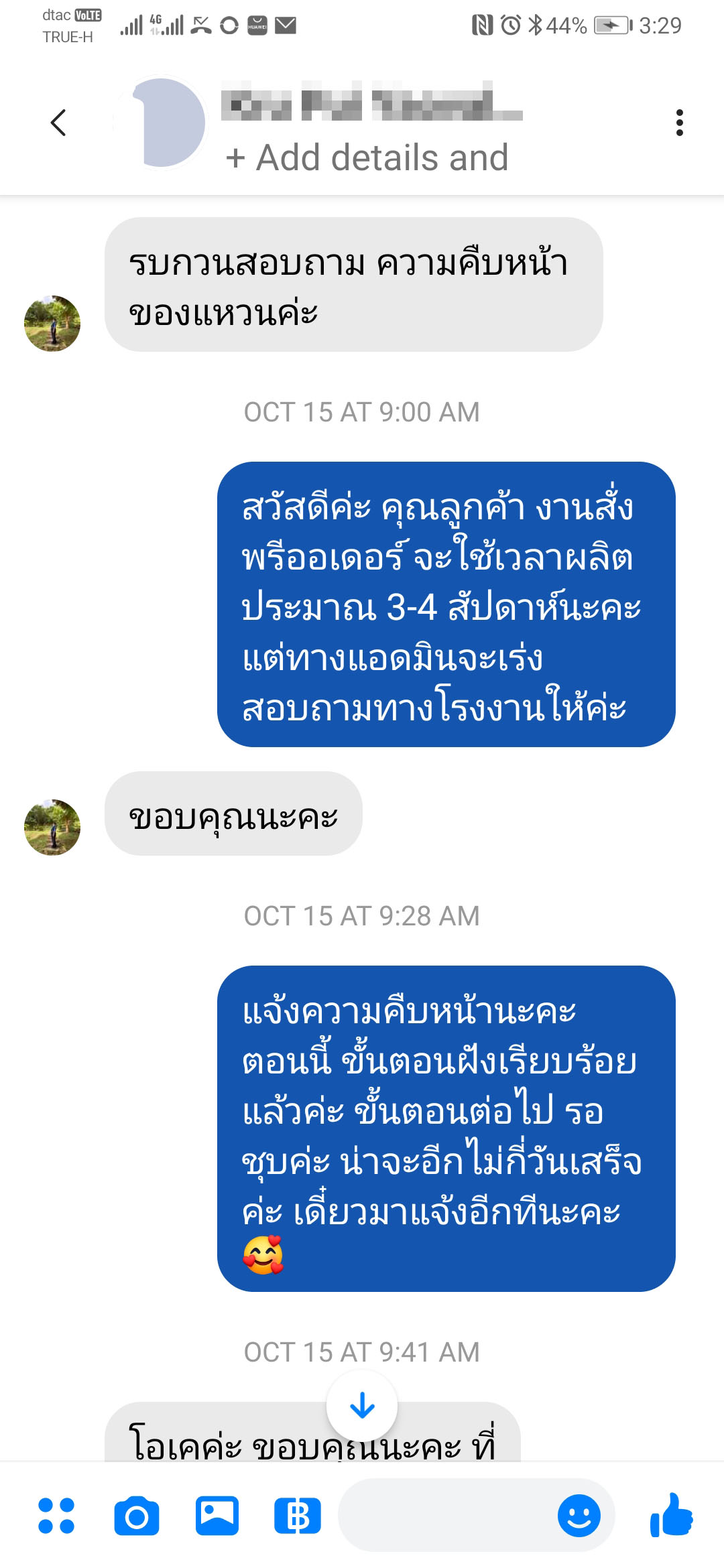The width and height of the screenshot is (724, 1568).
Task: Tap the "+ Add details and" link
Action: [x=367, y=158]
